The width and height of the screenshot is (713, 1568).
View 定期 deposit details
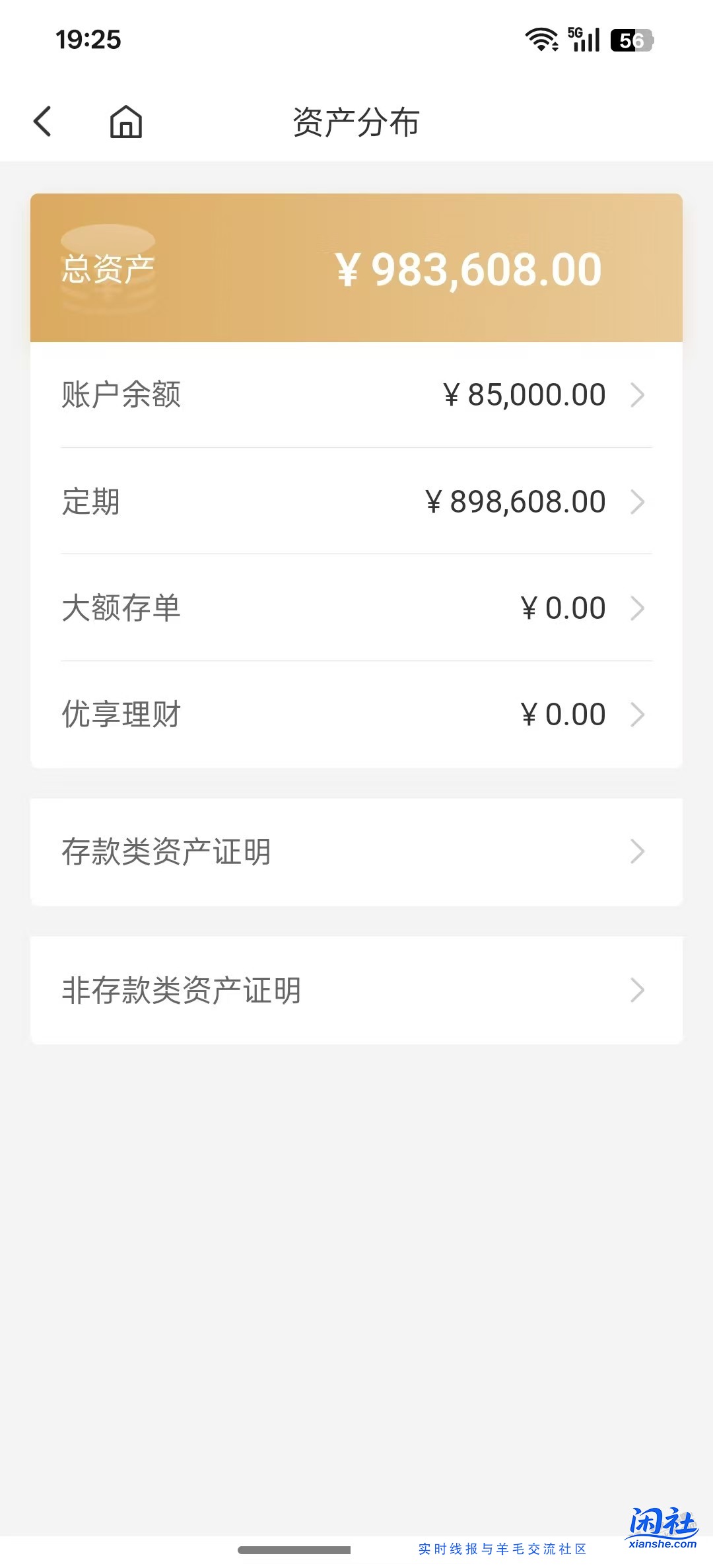(x=356, y=501)
